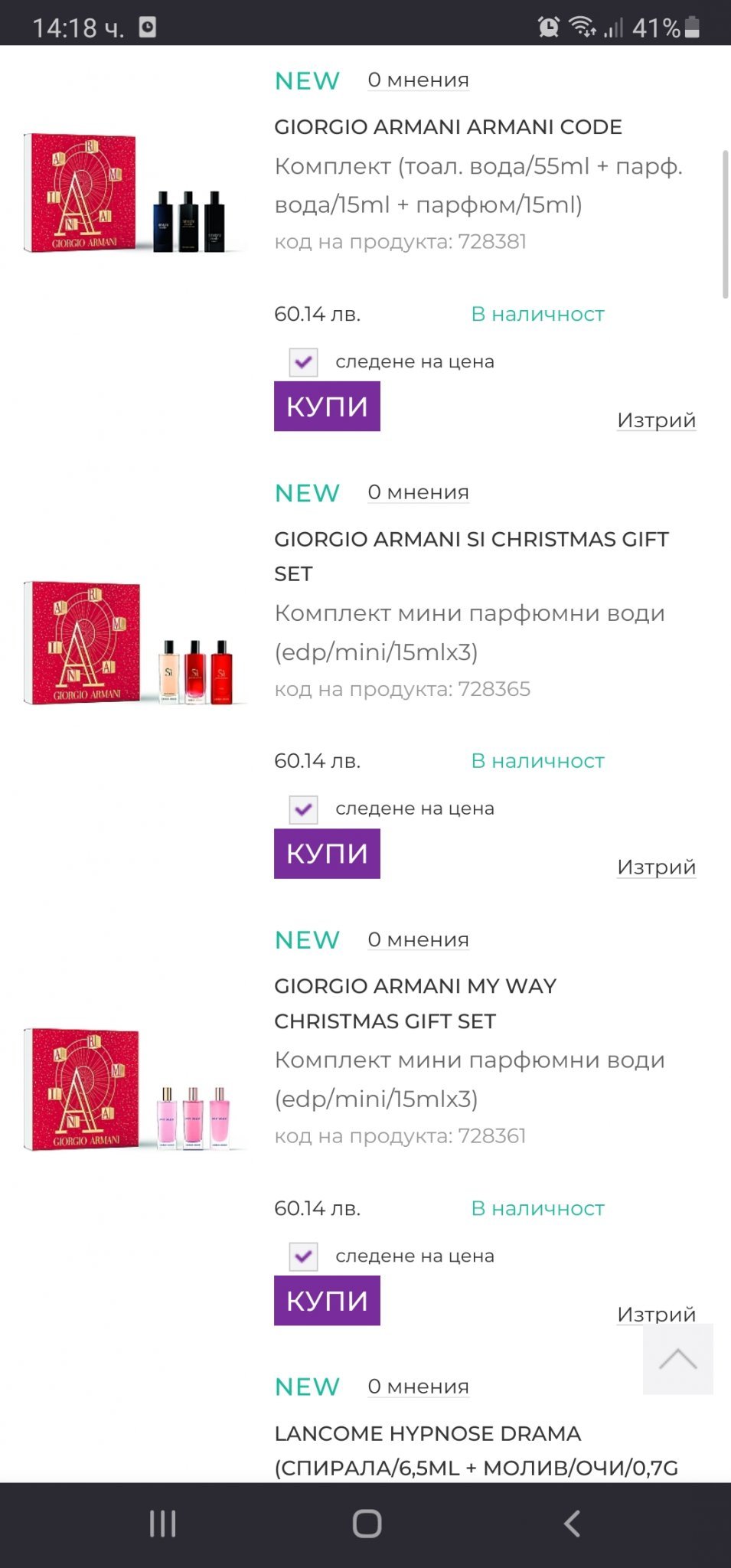The image size is (731, 1568).
Task: Open reviews for Lancome Hypnose Drama
Action: click(x=418, y=1387)
